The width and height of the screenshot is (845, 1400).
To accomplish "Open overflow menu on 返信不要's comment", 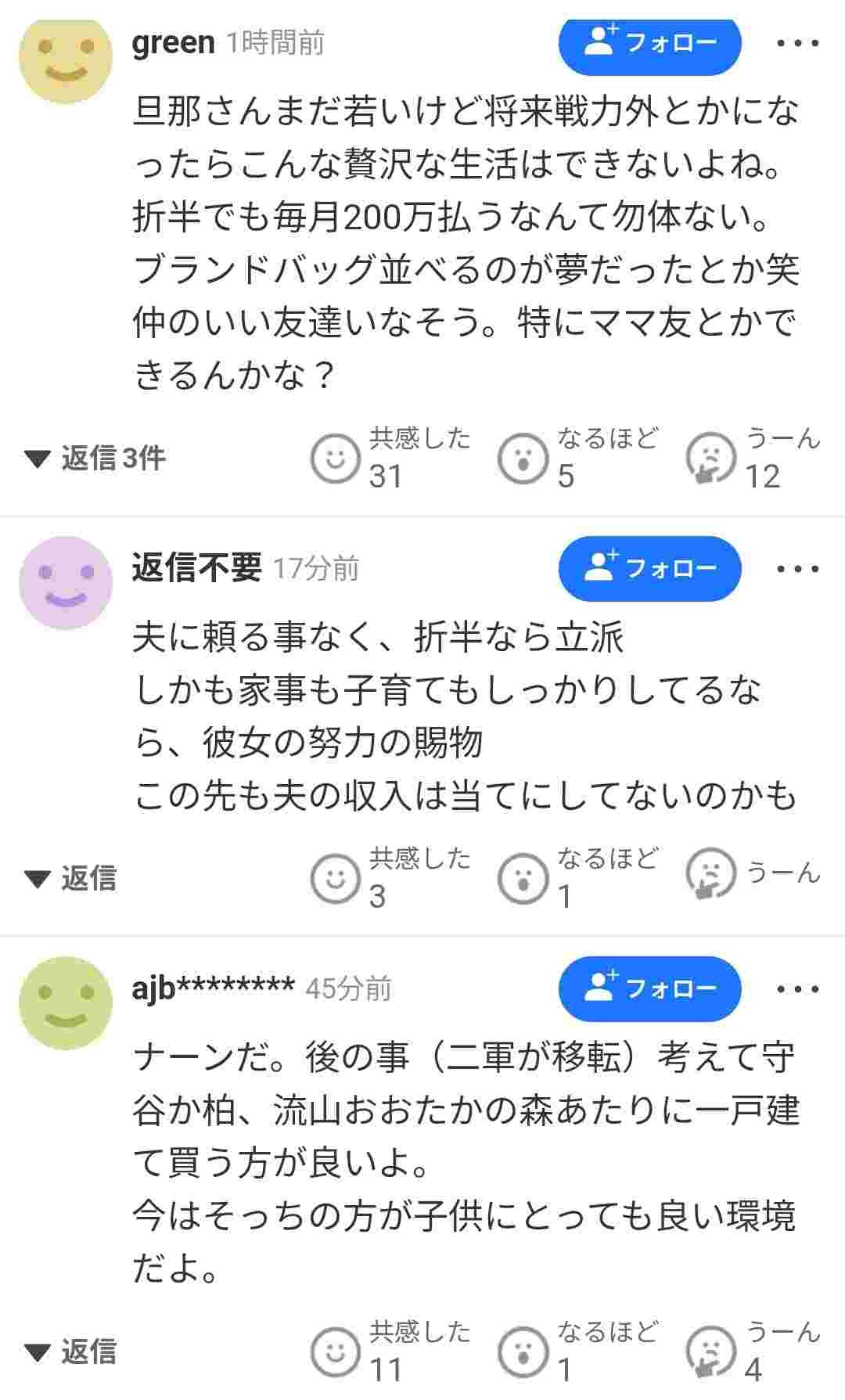I will 797,569.
